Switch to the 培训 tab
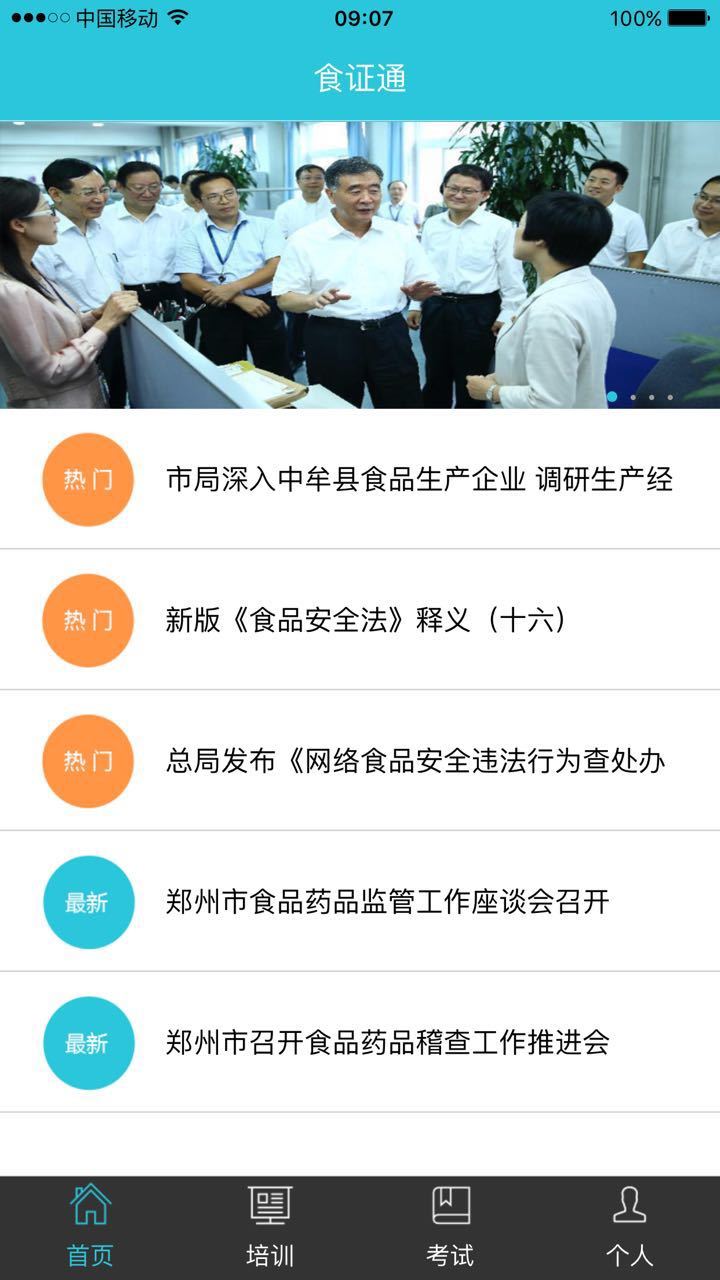This screenshot has height=1280, width=720. coord(270,1226)
